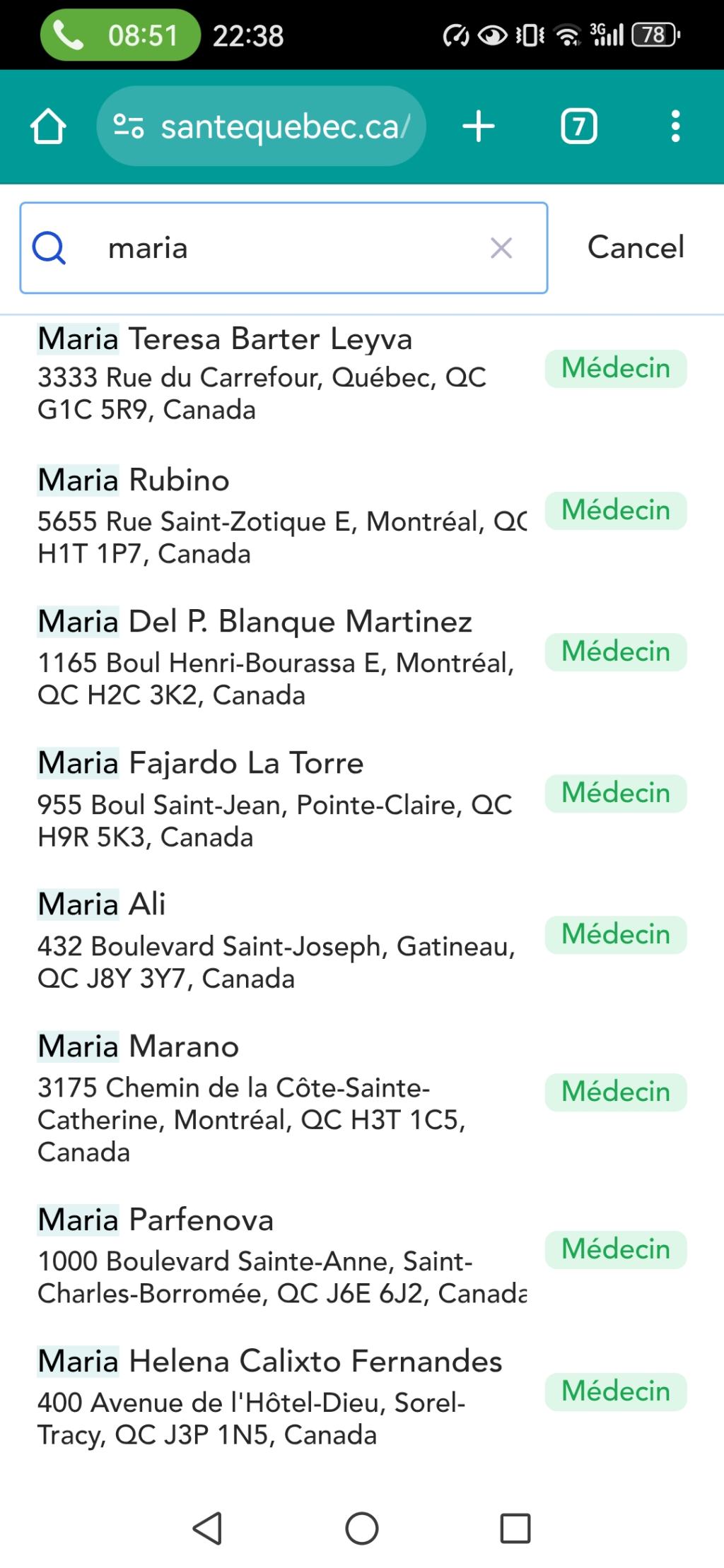The width and height of the screenshot is (724, 1568).
Task: Go to the browser home page
Action: [x=48, y=126]
